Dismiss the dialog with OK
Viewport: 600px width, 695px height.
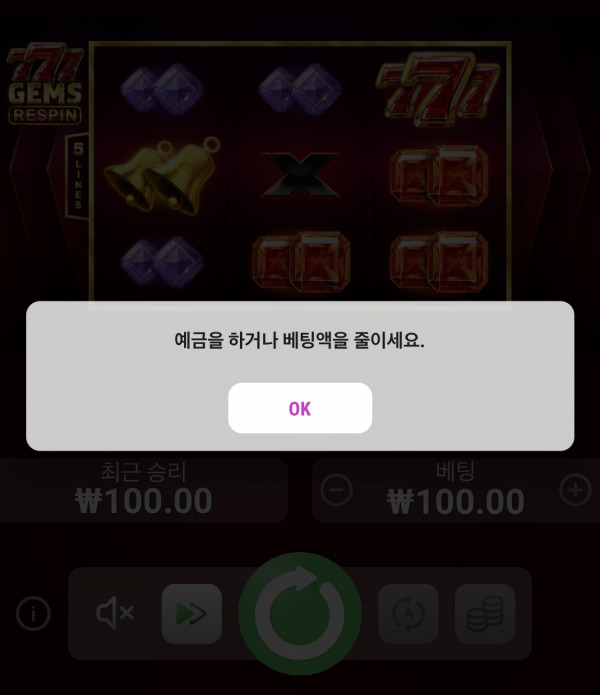[x=299, y=408]
